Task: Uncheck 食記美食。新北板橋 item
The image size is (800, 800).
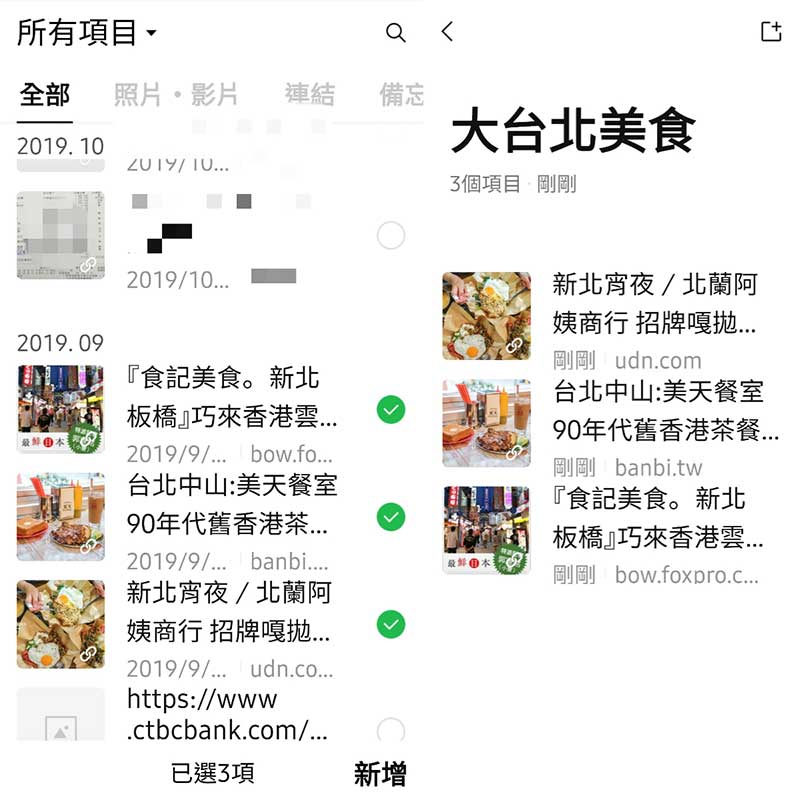Action: tap(391, 409)
